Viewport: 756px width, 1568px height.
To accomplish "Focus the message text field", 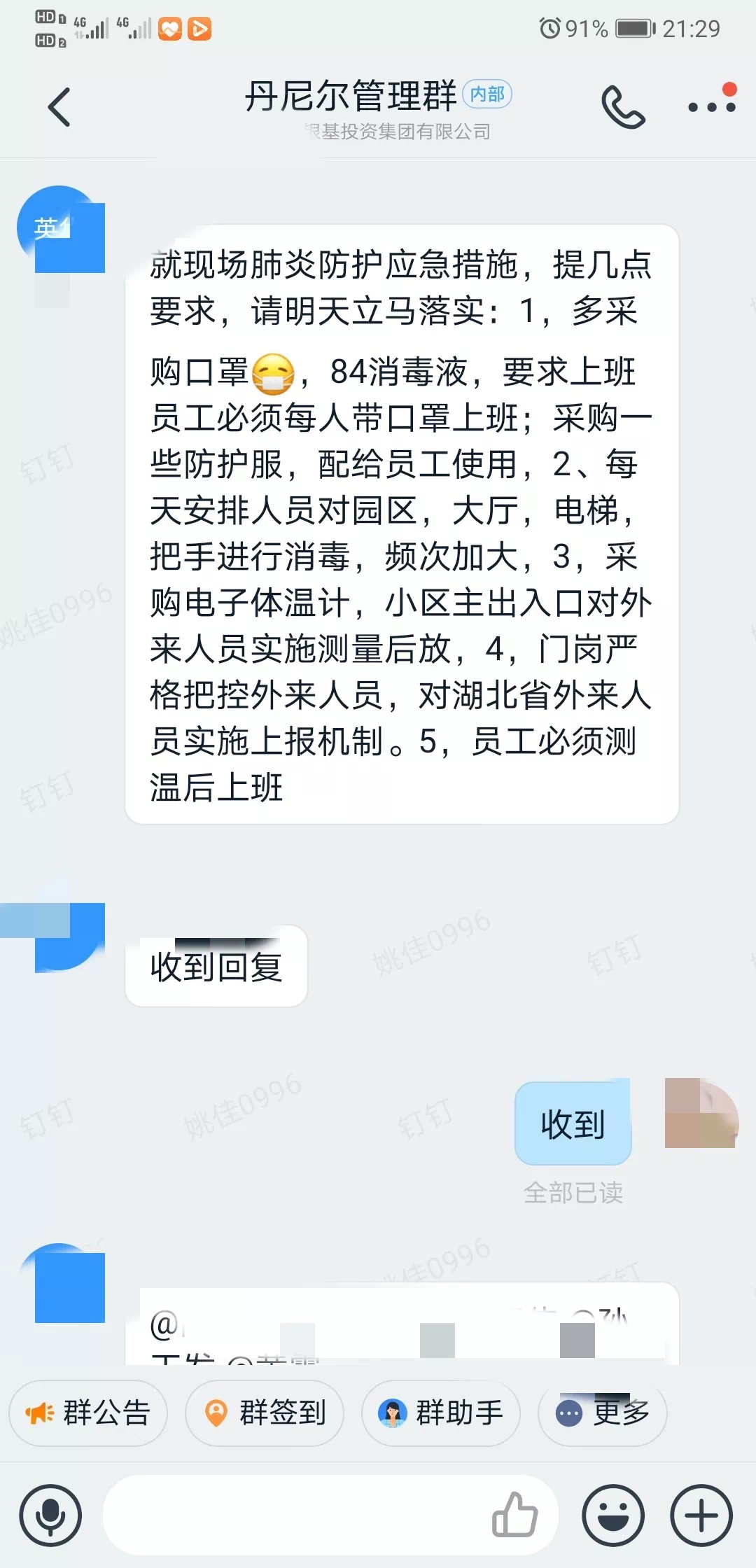I will 294,1515.
